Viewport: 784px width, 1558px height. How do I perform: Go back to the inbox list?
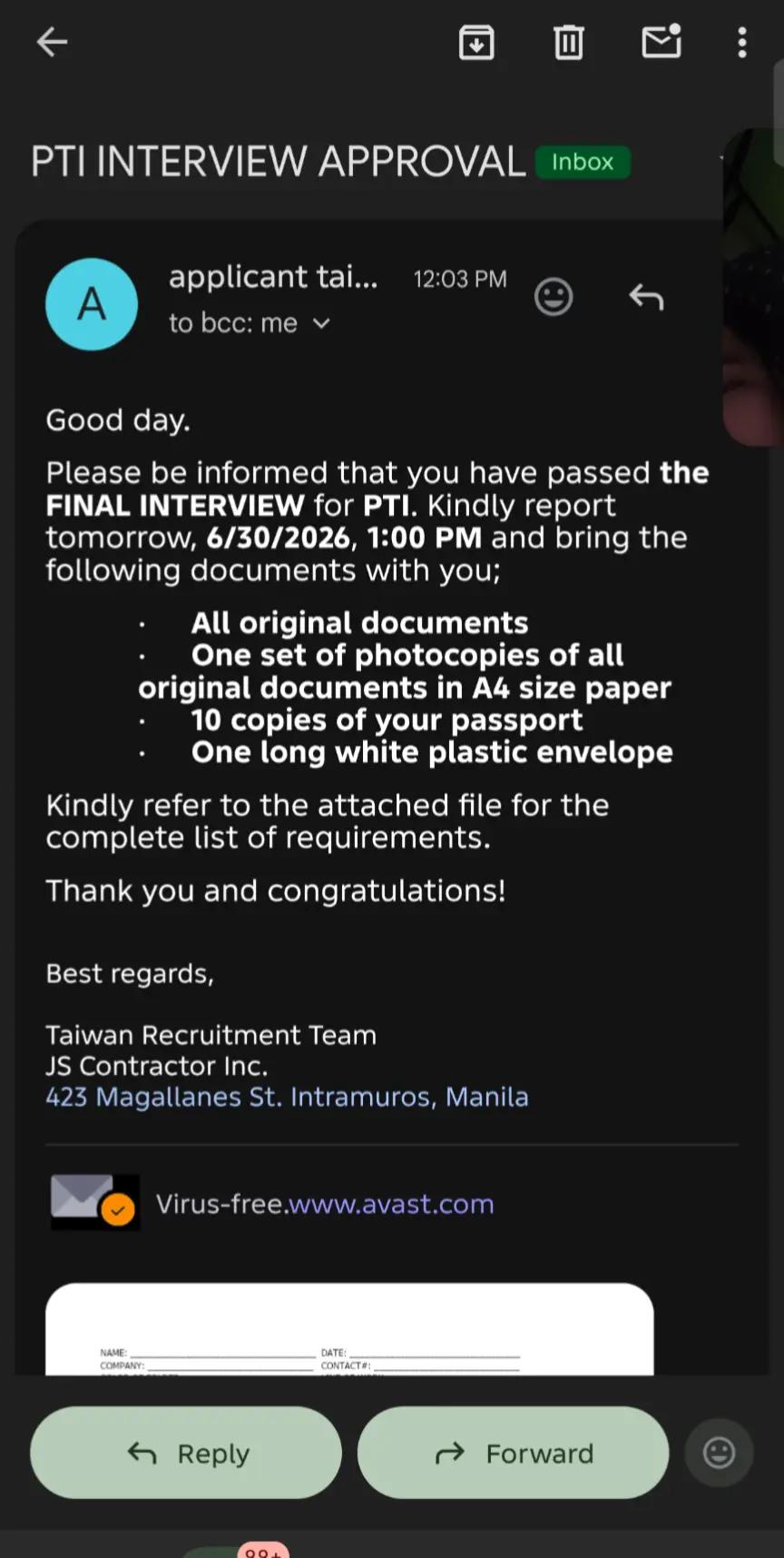pos(52,42)
